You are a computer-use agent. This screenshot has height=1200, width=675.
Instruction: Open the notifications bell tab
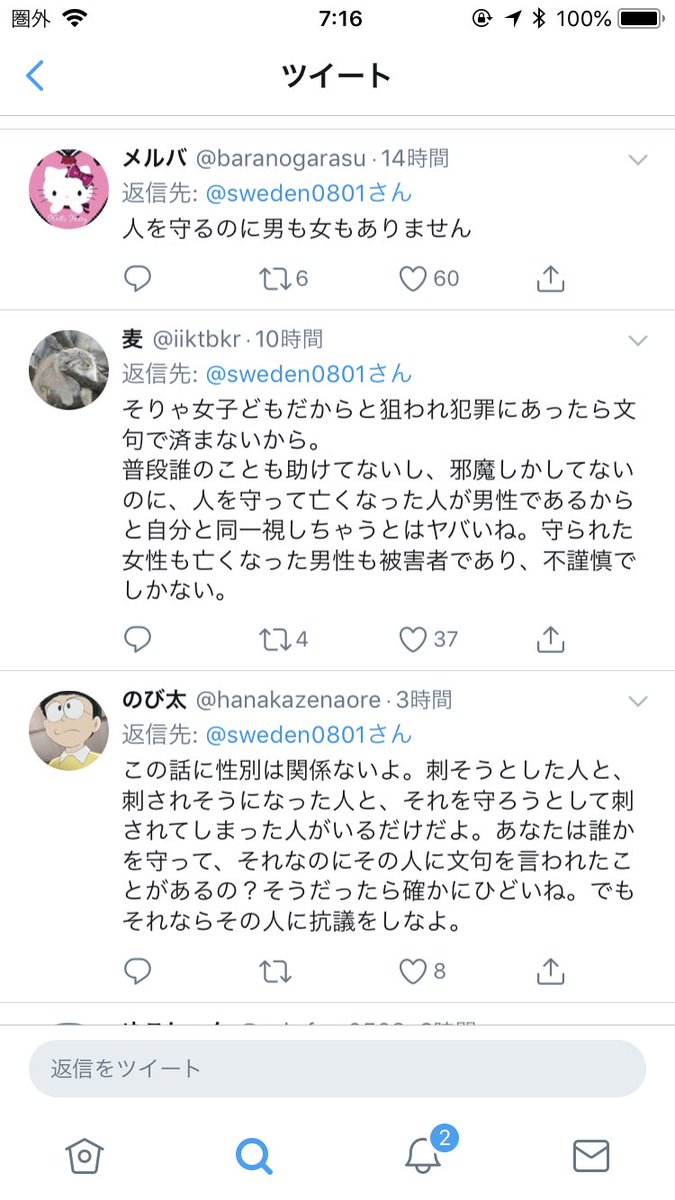tap(423, 1154)
